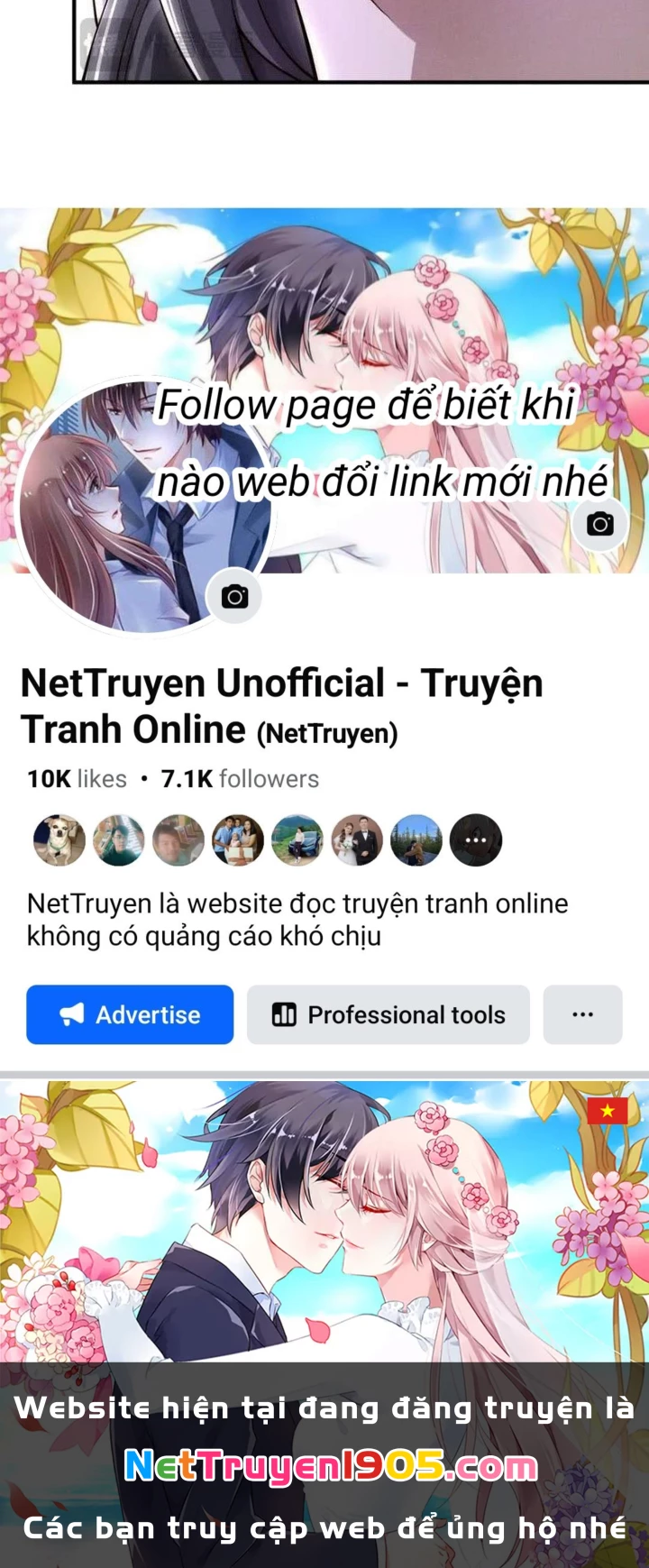Click the 7.1K followers count
Screen dimensions: 649x1568
click(239, 778)
